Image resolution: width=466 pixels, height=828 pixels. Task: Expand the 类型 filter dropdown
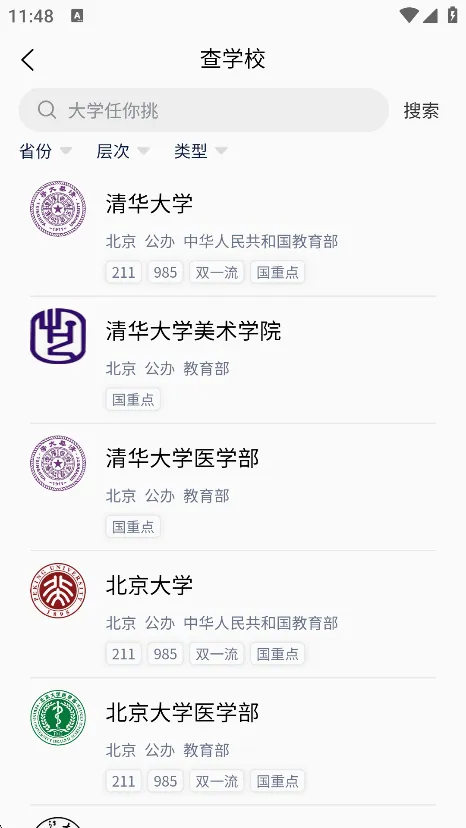point(201,151)
